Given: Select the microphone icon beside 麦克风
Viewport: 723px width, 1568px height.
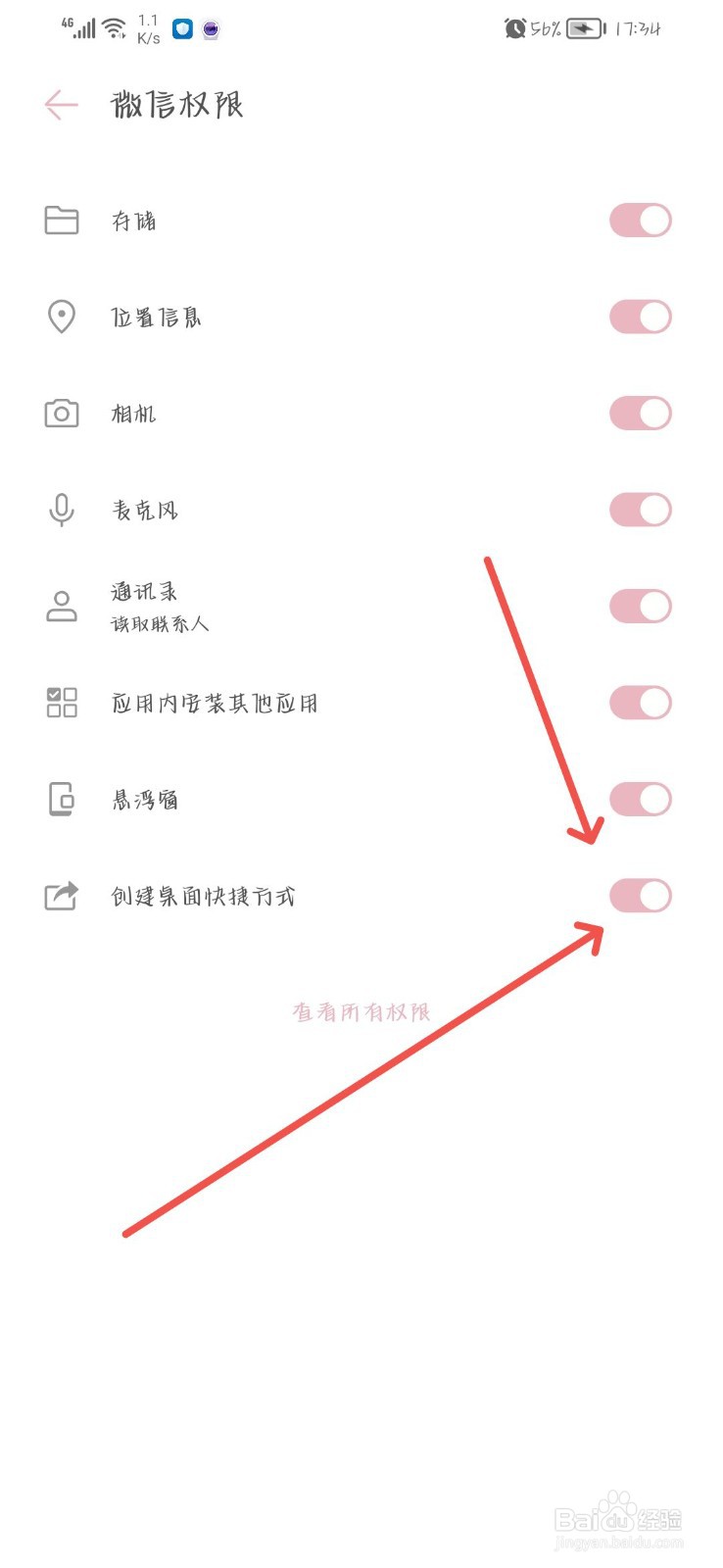Looking at the screenshot, I should [x=61, y=510].
